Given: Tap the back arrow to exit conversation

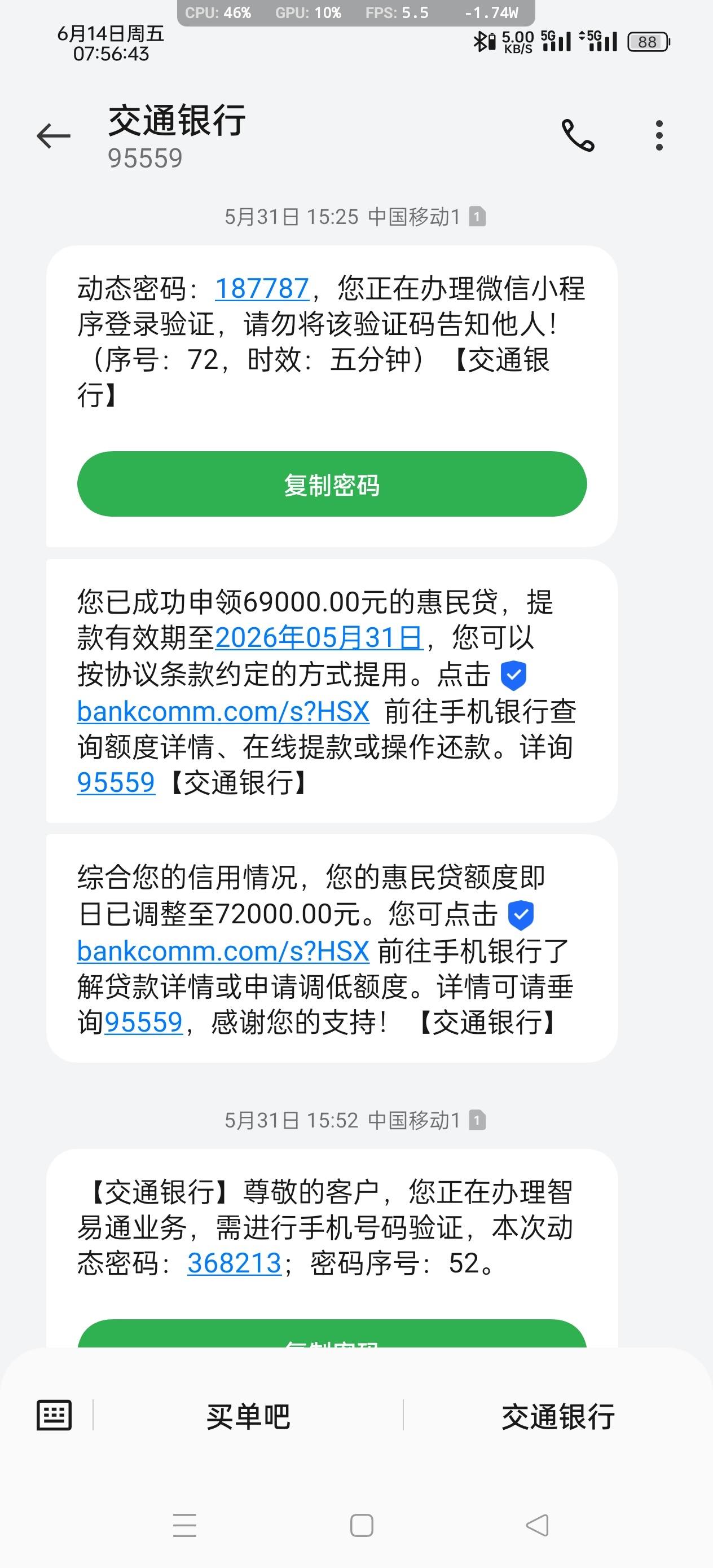Looking at the screenshot, I should point(52,137).
